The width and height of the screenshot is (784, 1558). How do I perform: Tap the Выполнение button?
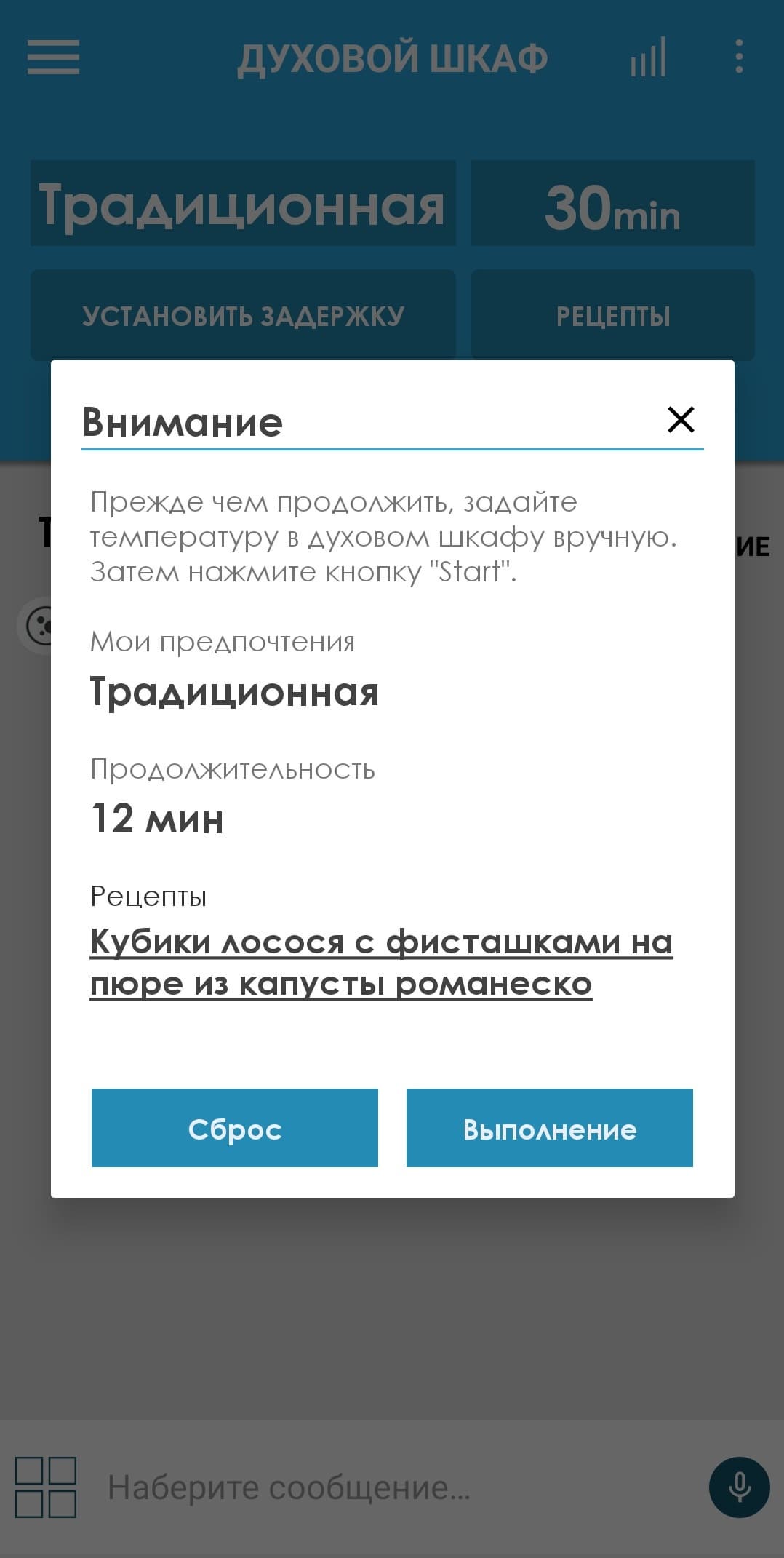click(x=549, y=1128)
